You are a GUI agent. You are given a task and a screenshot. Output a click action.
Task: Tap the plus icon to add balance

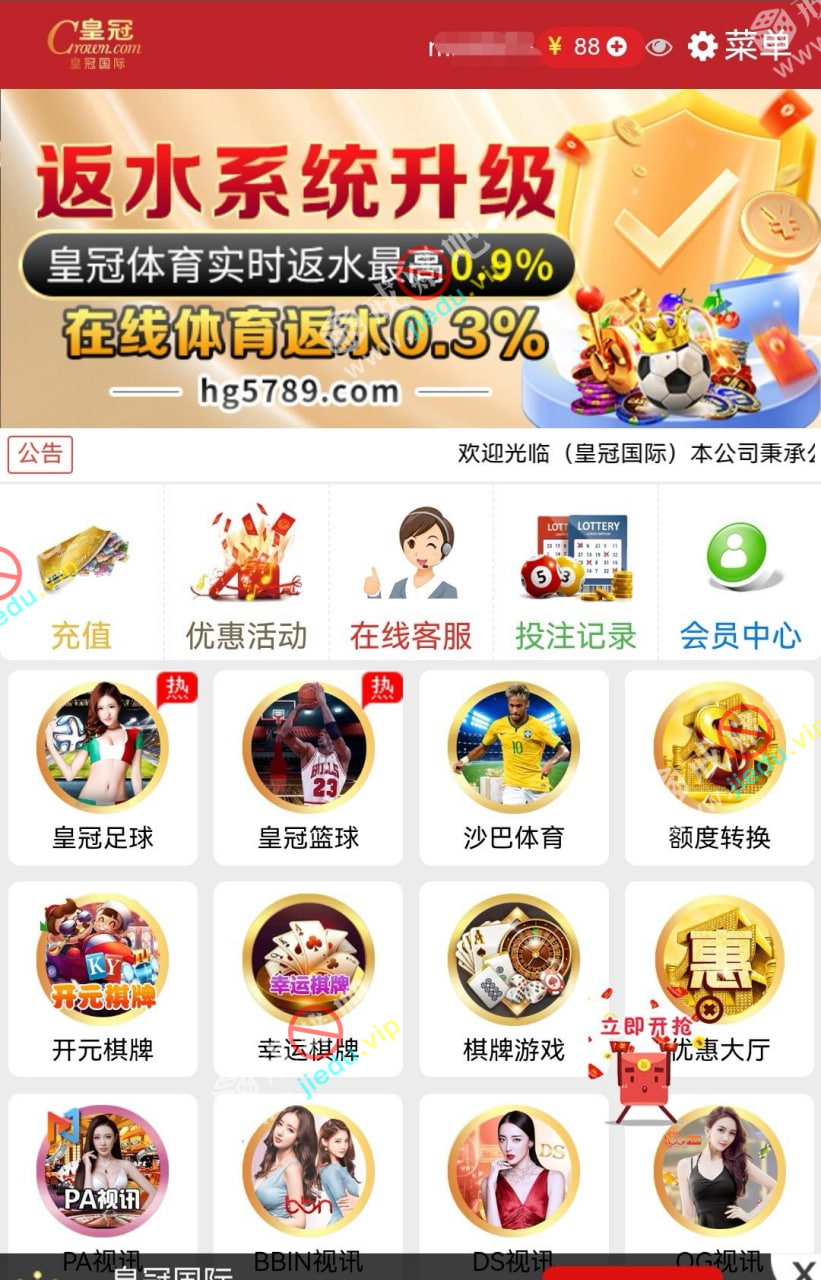(617, 46)
